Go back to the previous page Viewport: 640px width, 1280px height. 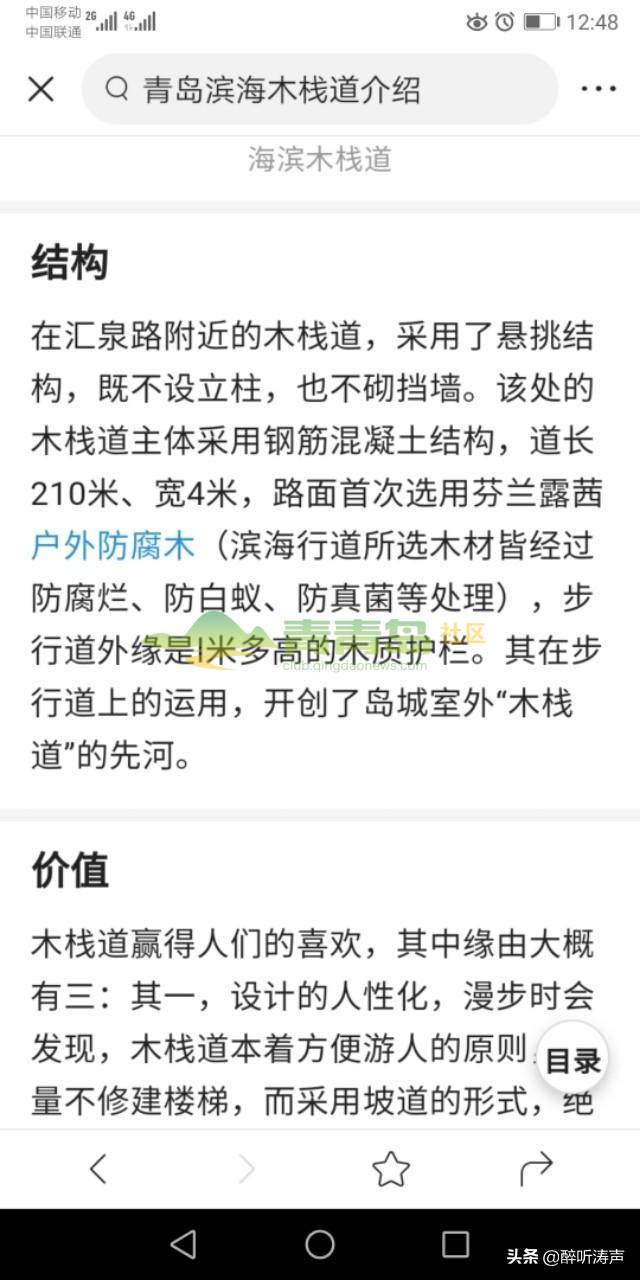point(98,1168)
